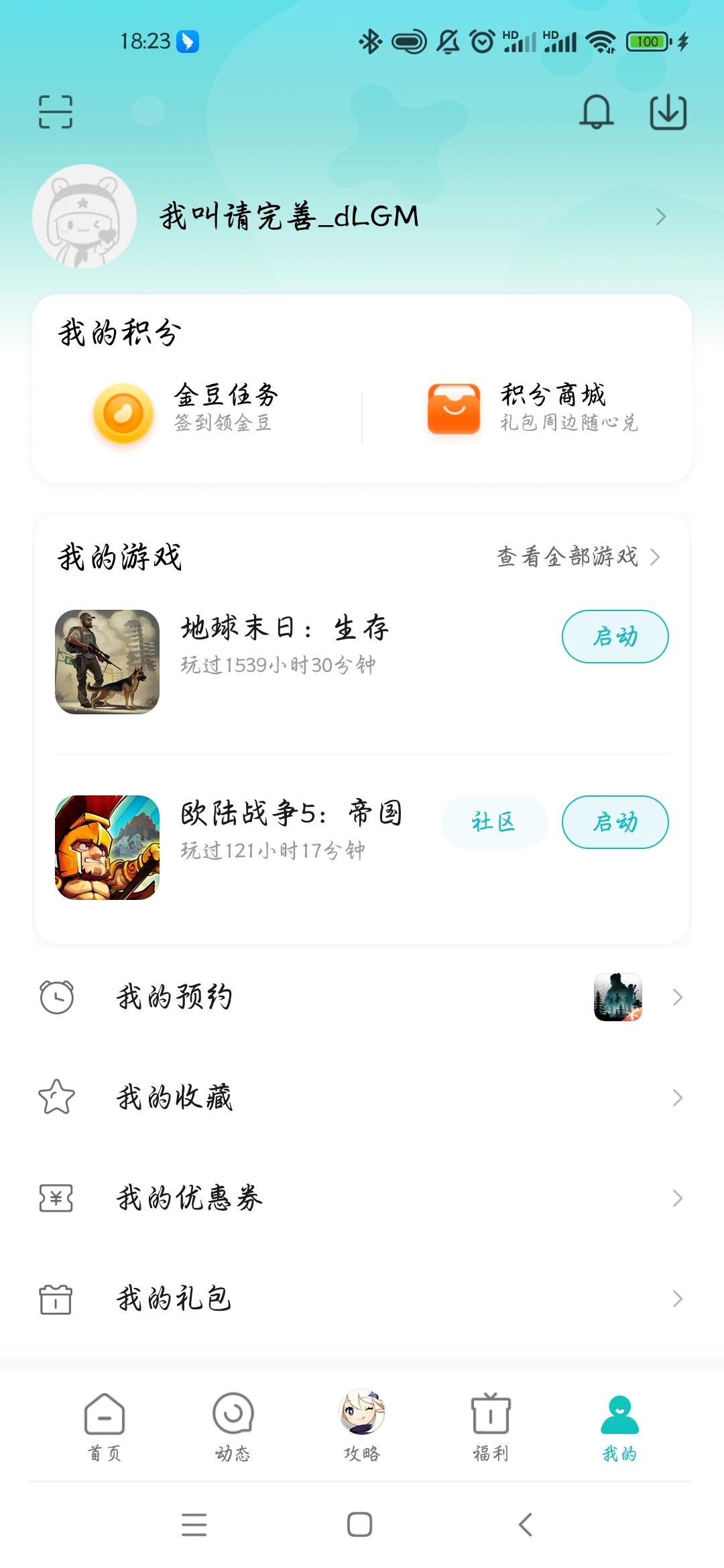
Task: Open the scan icon
Action: click(56, 111)
